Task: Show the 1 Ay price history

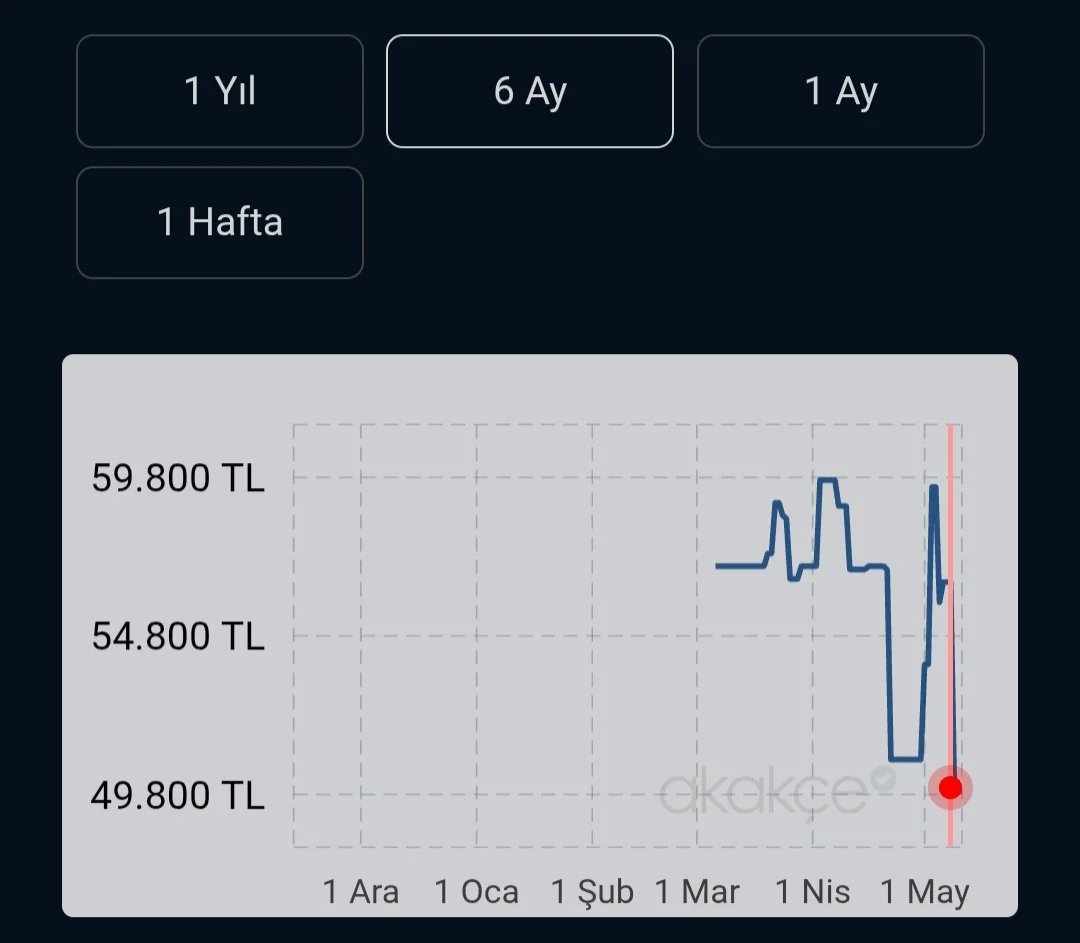Action: 841,91
